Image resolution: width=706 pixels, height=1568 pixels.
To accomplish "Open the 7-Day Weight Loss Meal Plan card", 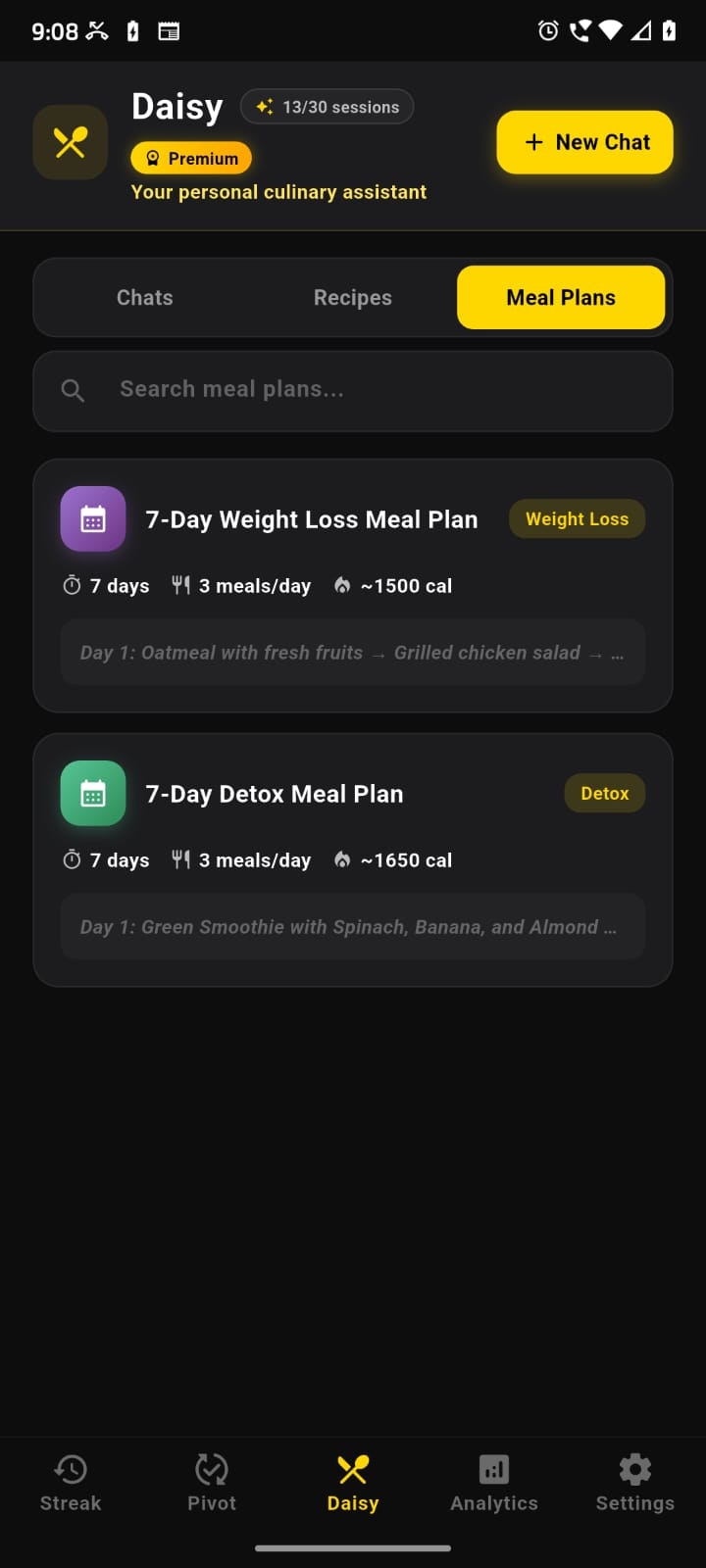I will point(353,586).
